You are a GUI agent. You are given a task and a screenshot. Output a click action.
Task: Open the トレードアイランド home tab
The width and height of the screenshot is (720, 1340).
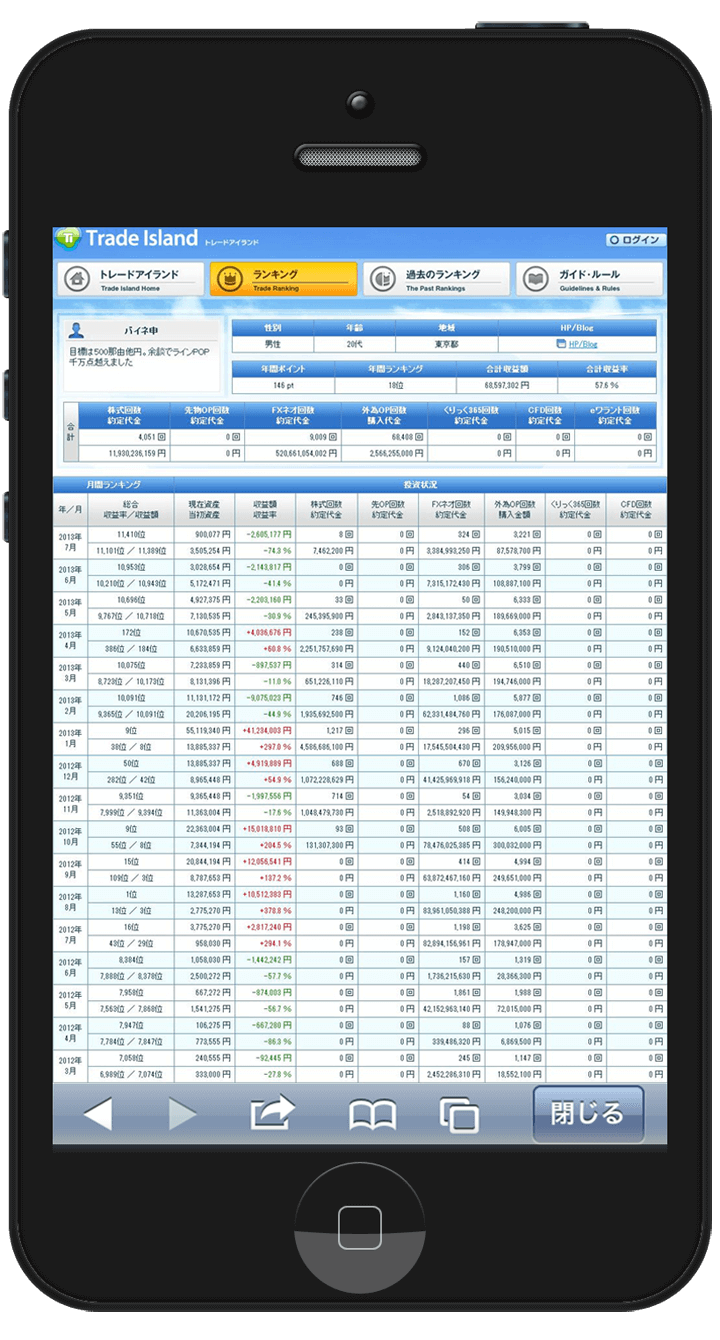point(129,279)
